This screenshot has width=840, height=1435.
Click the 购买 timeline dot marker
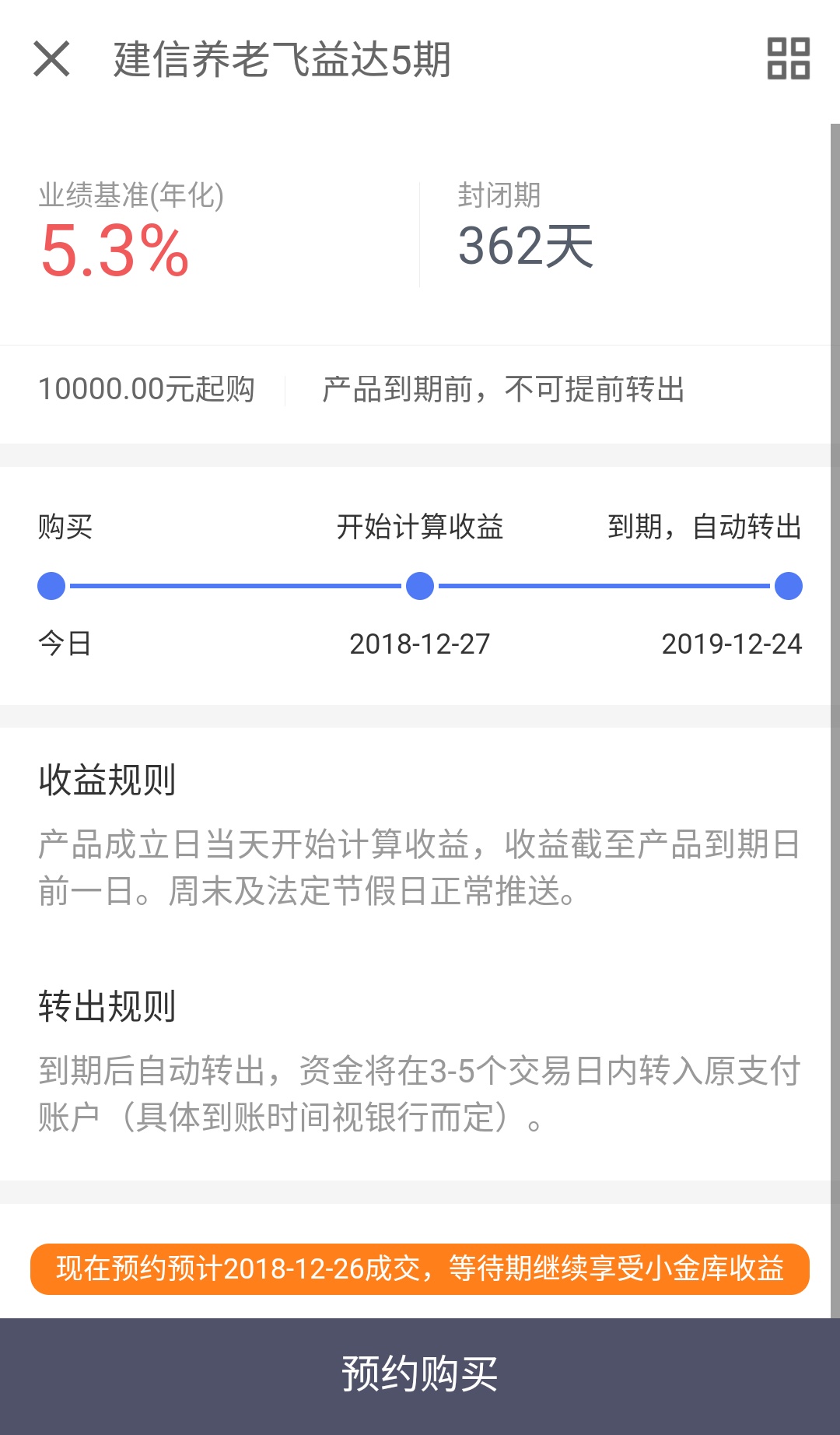[x=50, y=588]
